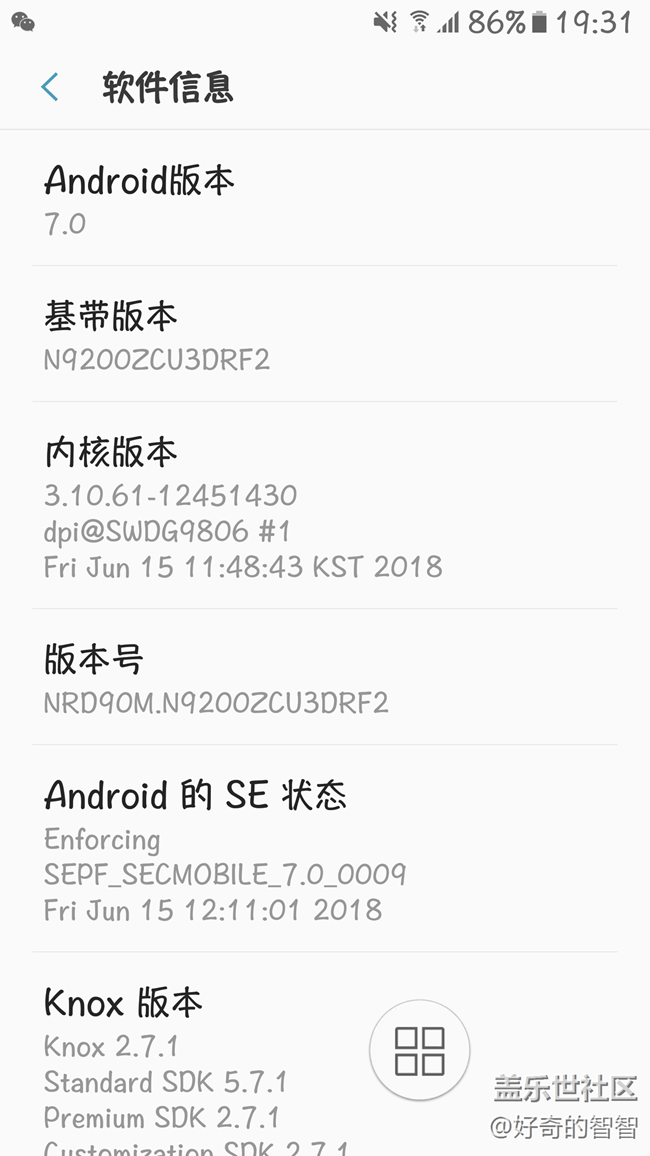Open the floating four-squares button
Viewport: 650px width, 1156px height.
tap(419, 1050)
